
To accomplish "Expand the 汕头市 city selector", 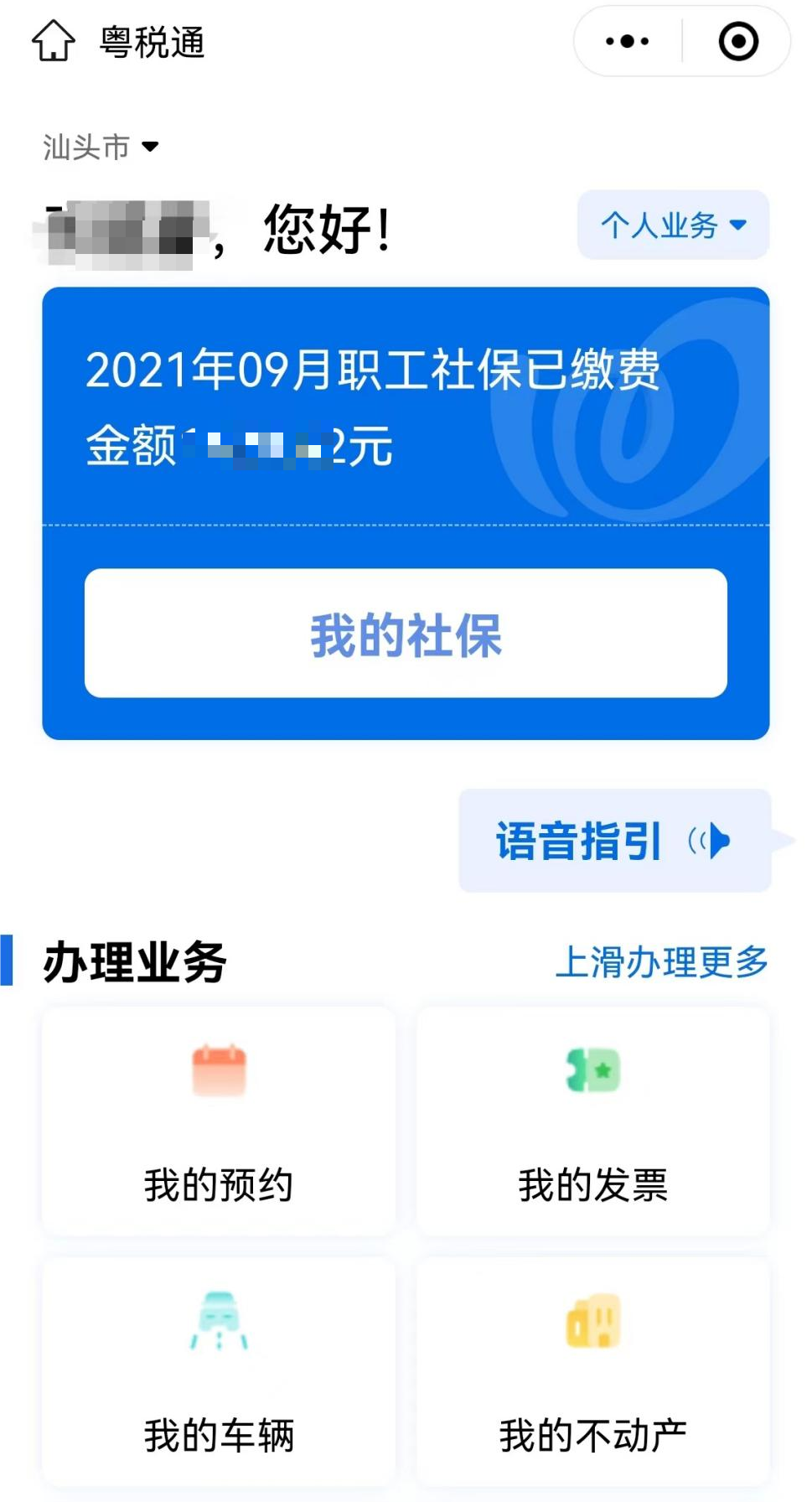I will point(101,148).
